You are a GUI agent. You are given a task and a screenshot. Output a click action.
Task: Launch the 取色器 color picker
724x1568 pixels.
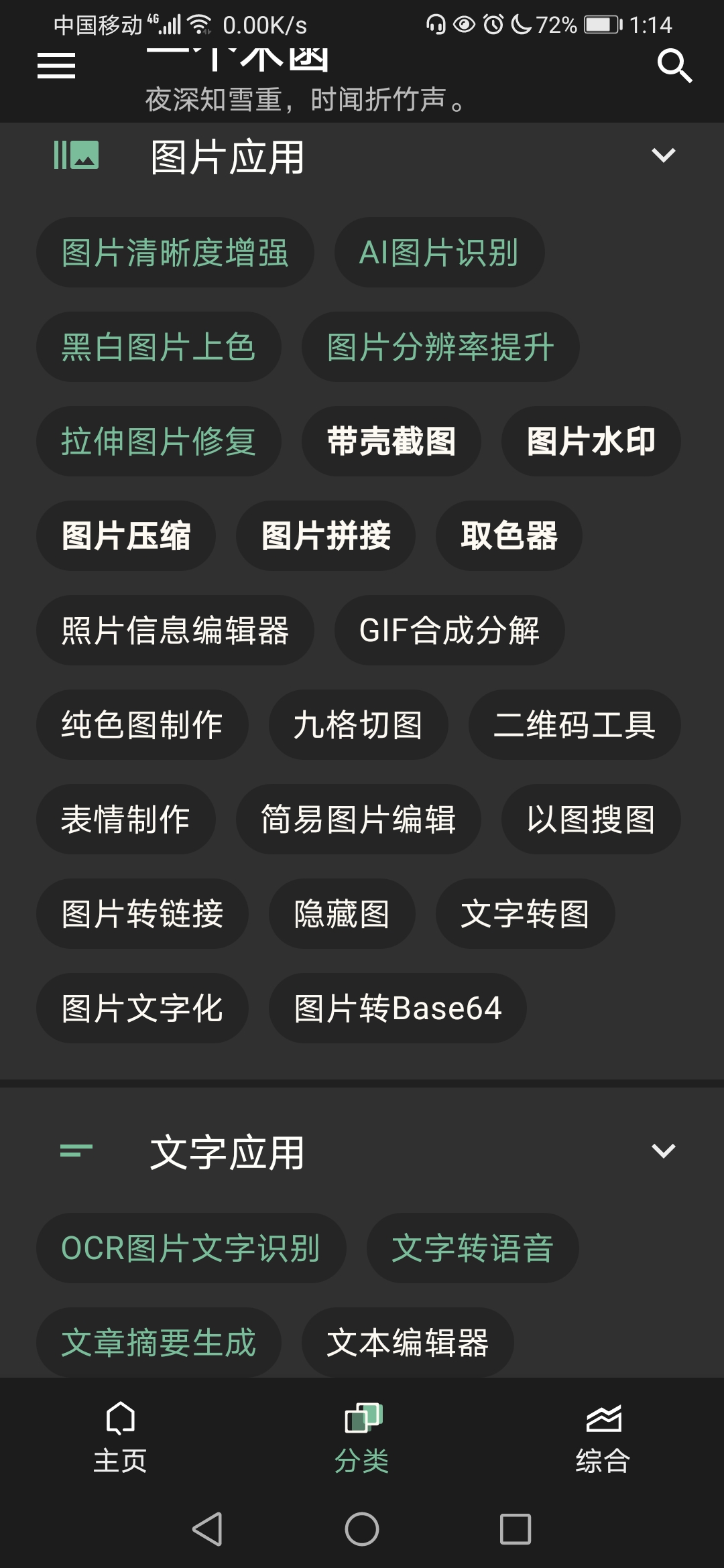coord(509,536)
